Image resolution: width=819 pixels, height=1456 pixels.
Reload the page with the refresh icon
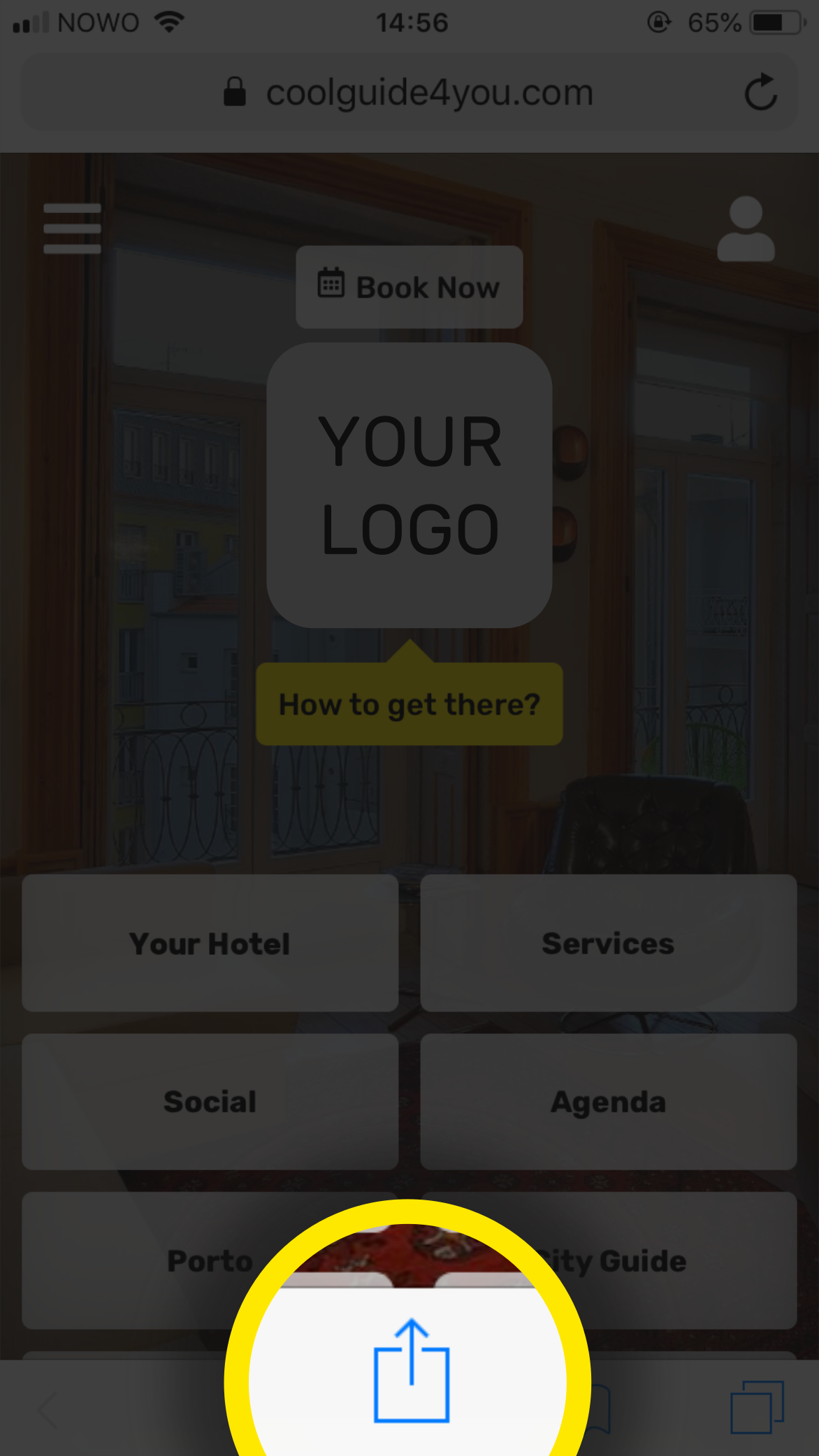pyautogui.click(x=762, y=92)
